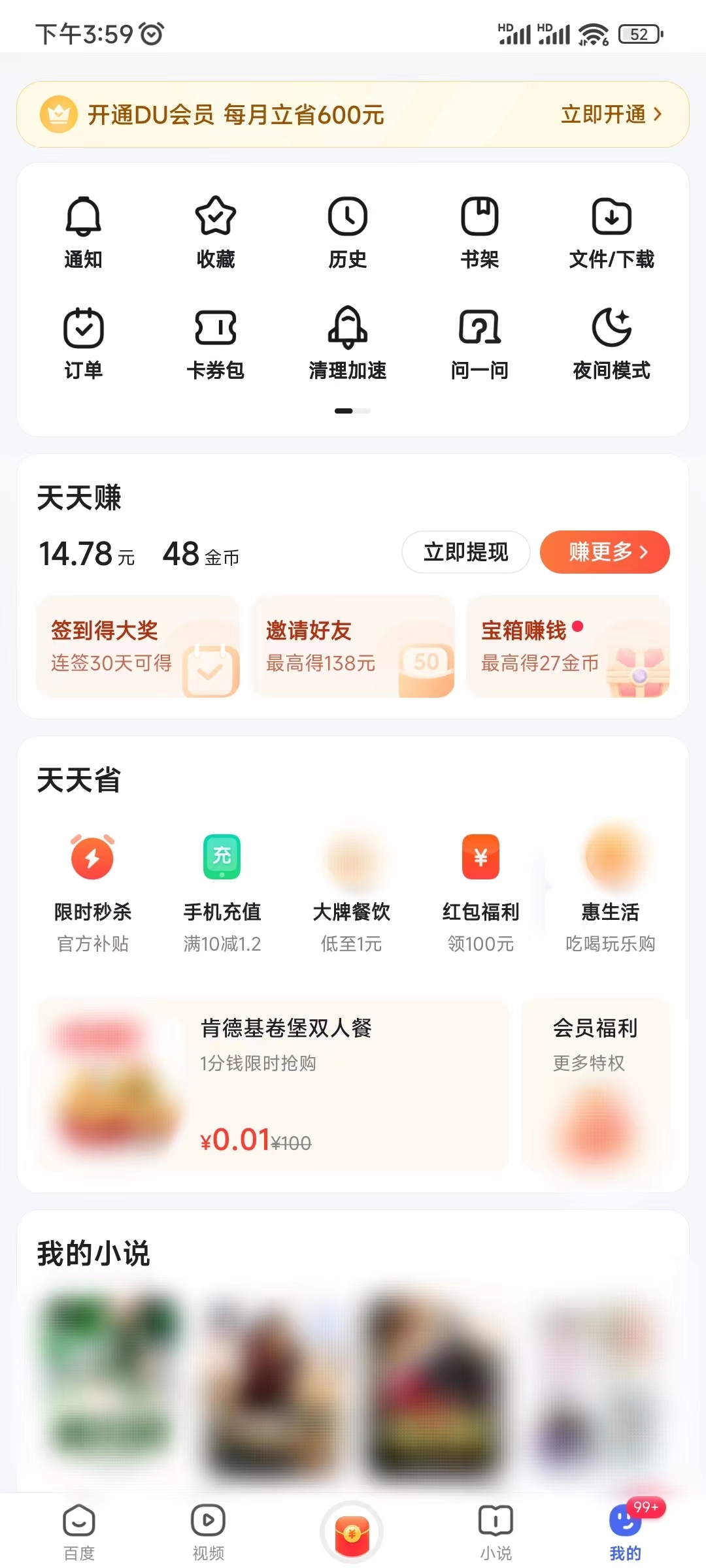Screen dimensions: 706x1568
Task: Select the 收藏 favorites icon
Action: pyautogui.click(x=216, y=232)
